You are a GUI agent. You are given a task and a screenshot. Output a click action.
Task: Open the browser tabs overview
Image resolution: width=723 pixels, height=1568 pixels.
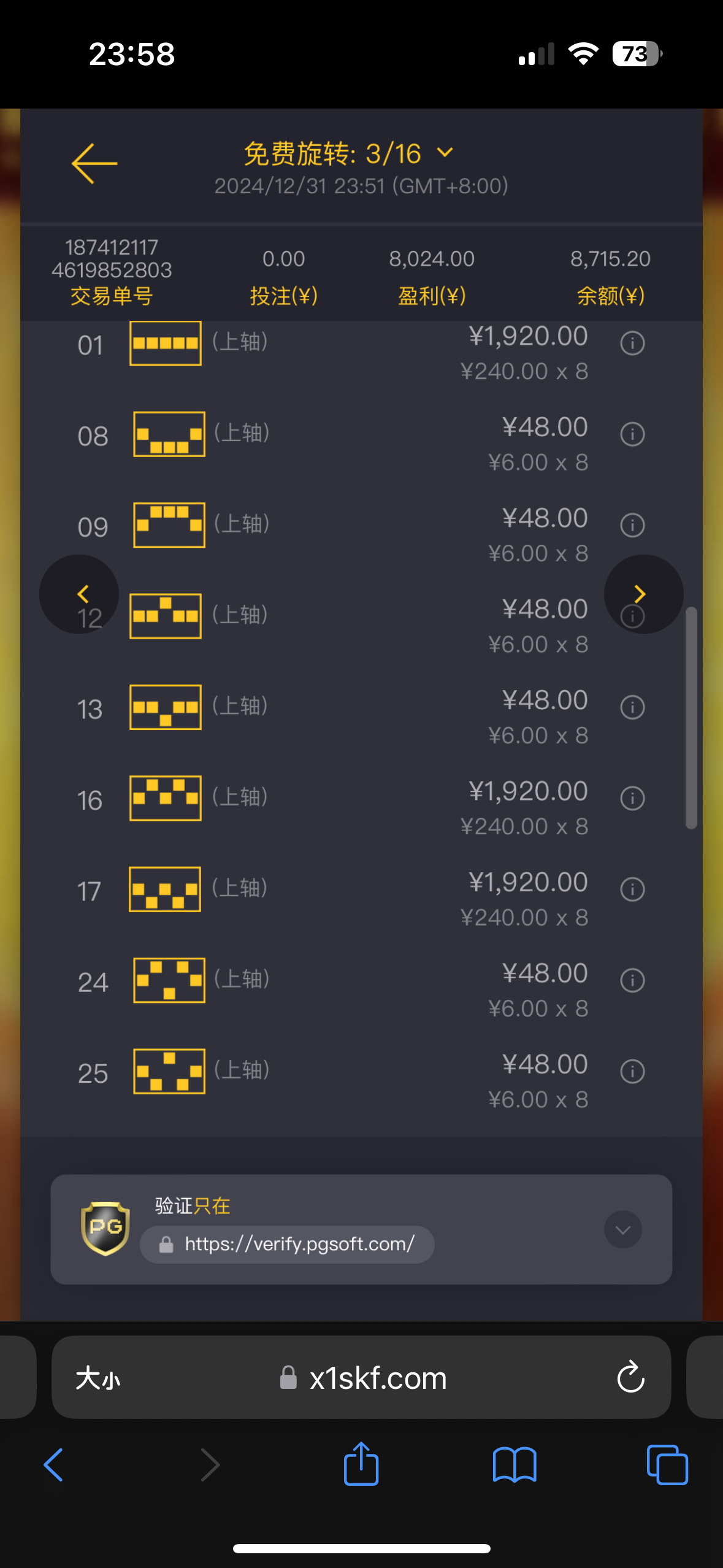[x=667, y=1464]
